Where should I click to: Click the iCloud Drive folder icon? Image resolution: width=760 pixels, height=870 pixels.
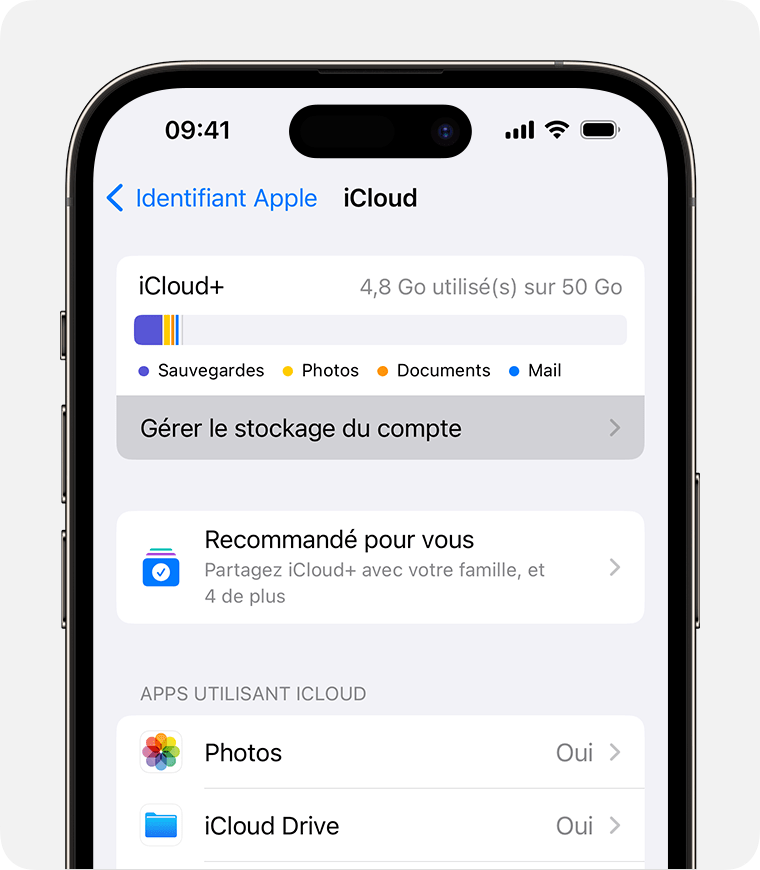(x=161, y=826)
